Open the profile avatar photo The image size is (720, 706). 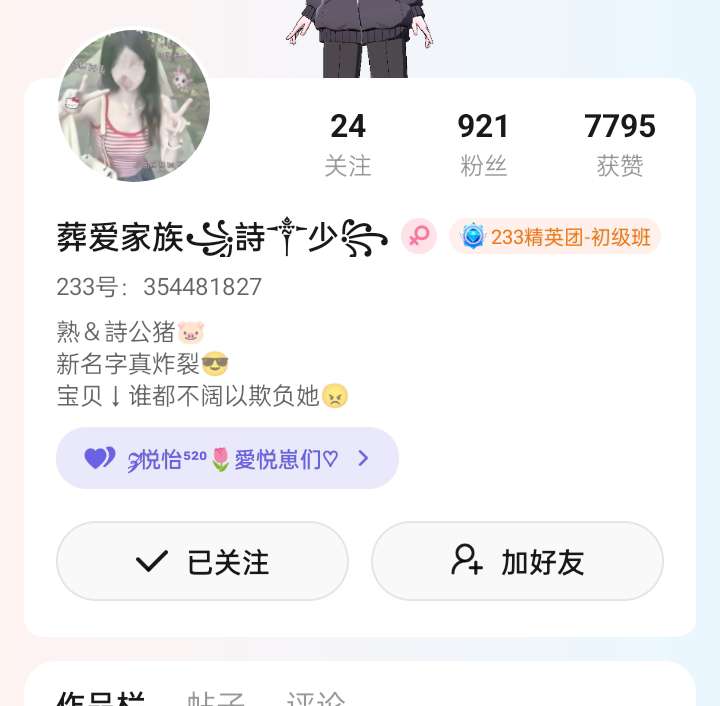coord(134,105)
